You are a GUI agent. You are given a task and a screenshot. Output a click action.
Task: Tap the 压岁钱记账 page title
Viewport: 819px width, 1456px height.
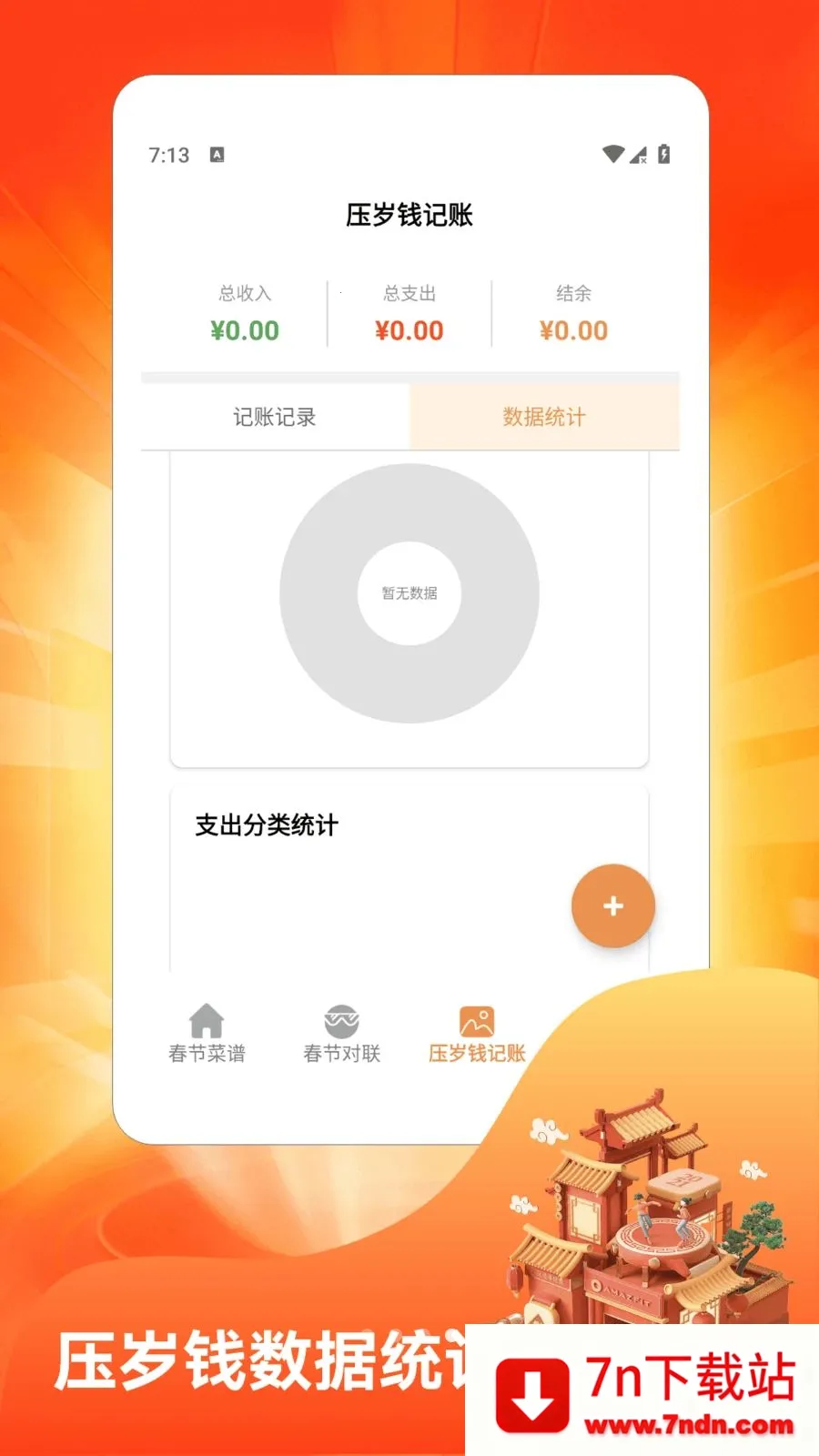(x=409, y=216)
